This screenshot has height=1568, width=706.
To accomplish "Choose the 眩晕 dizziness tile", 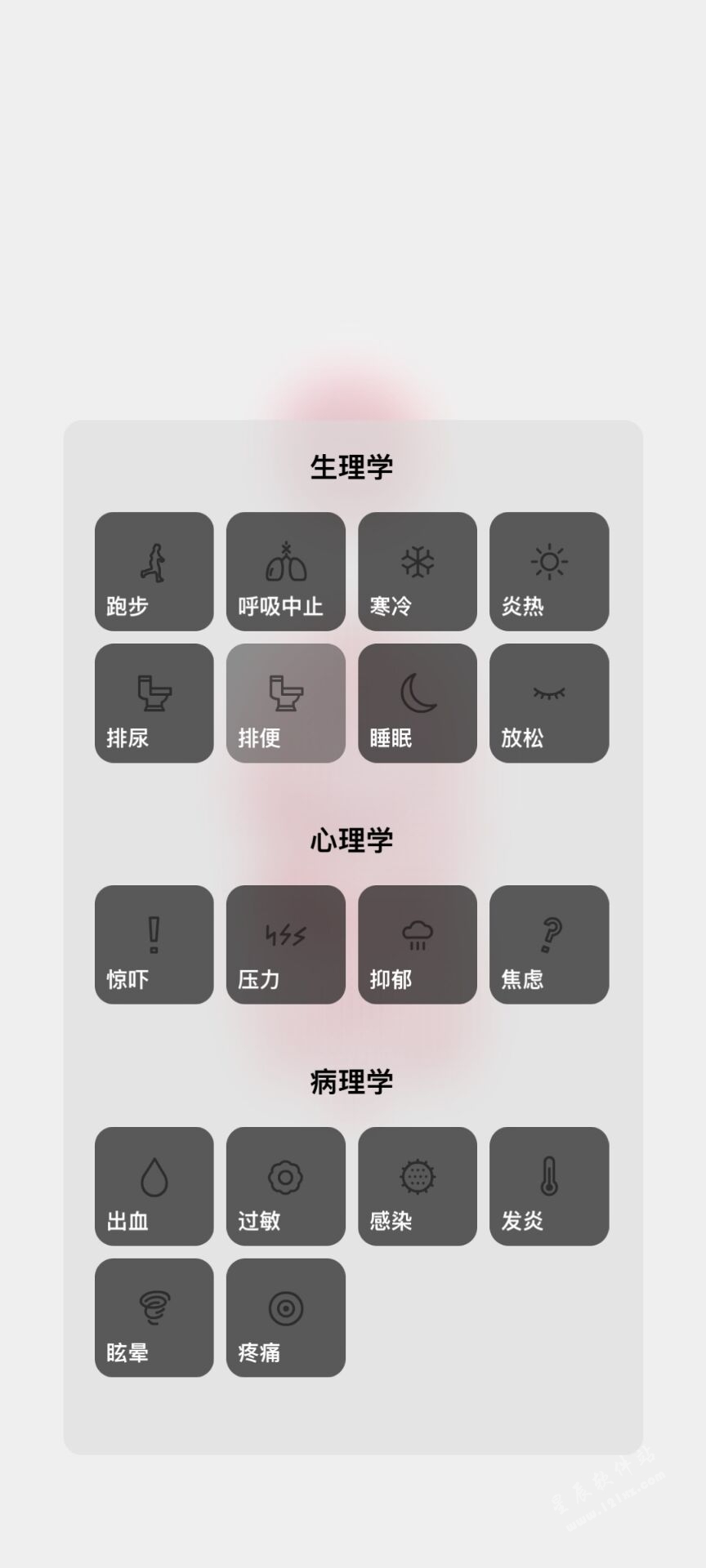I will pos(154,1318).
